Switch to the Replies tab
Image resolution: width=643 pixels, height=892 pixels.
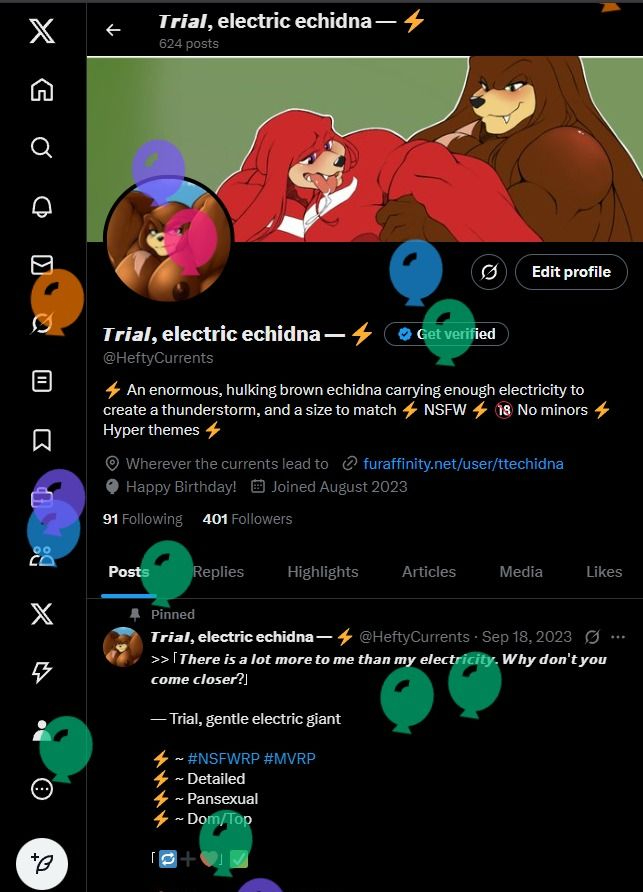[219, 572]
